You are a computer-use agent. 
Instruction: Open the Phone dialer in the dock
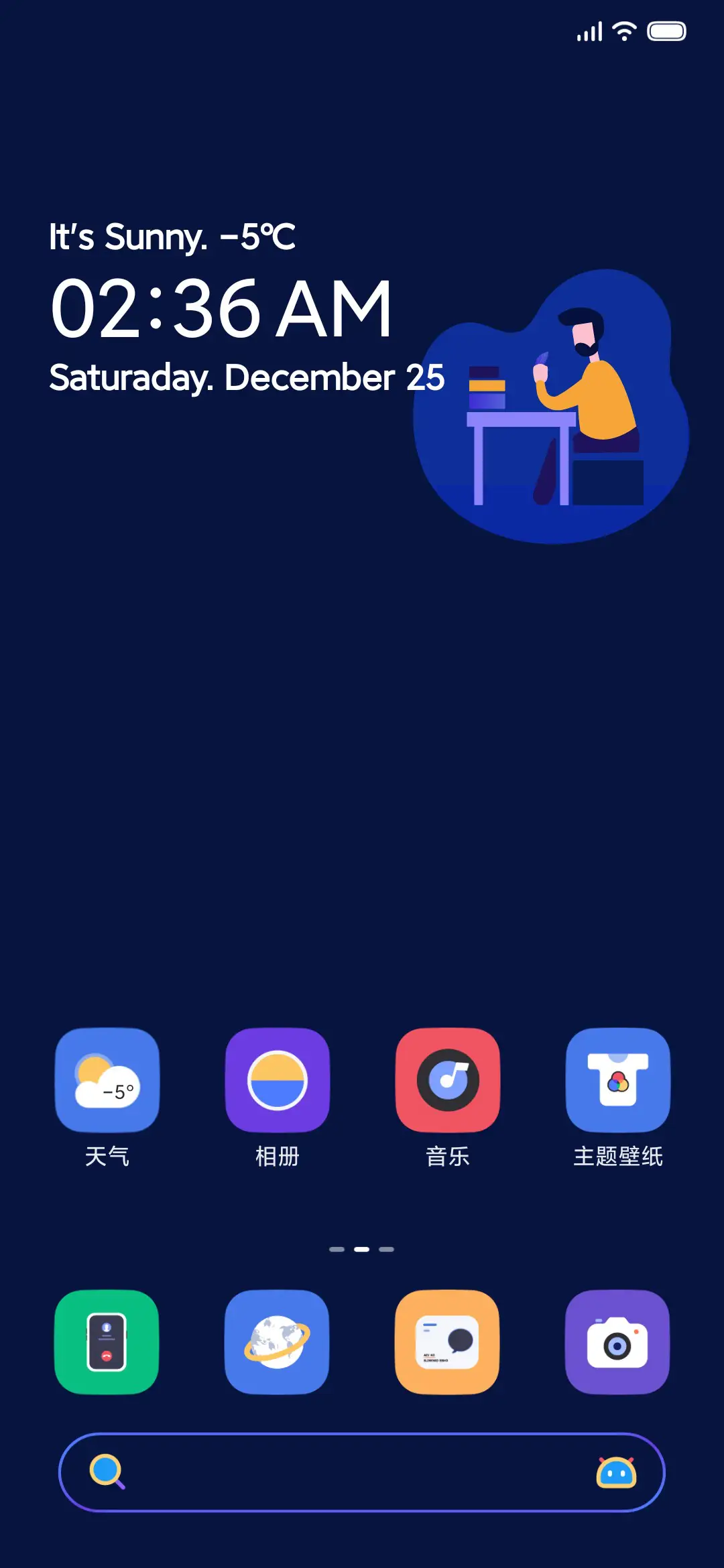[107, 1344]
